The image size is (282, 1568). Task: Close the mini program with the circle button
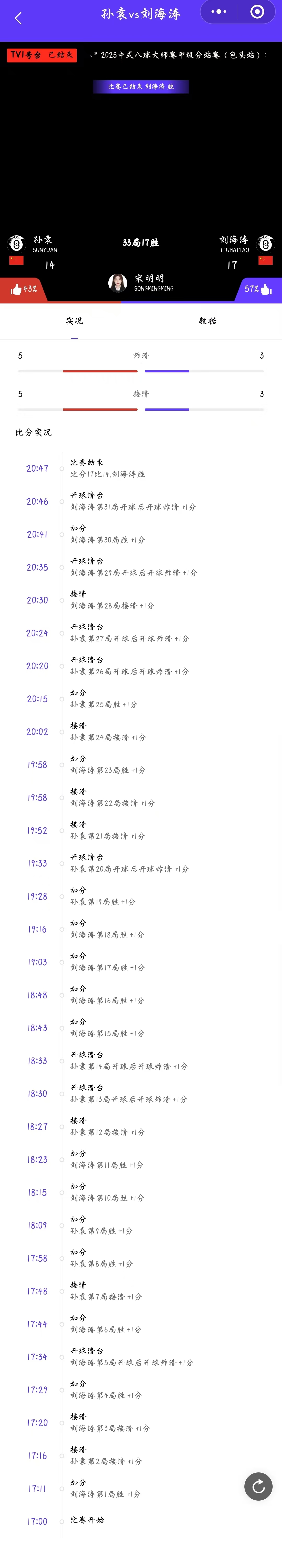click(x=257, y=12)
